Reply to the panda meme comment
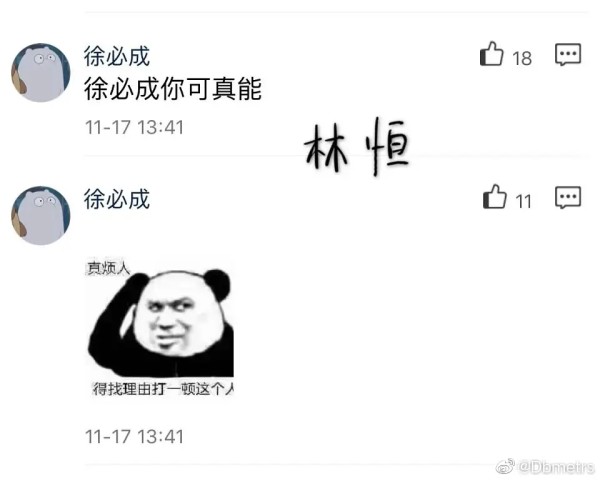This screenshot has width=600, height=480. 568,197
